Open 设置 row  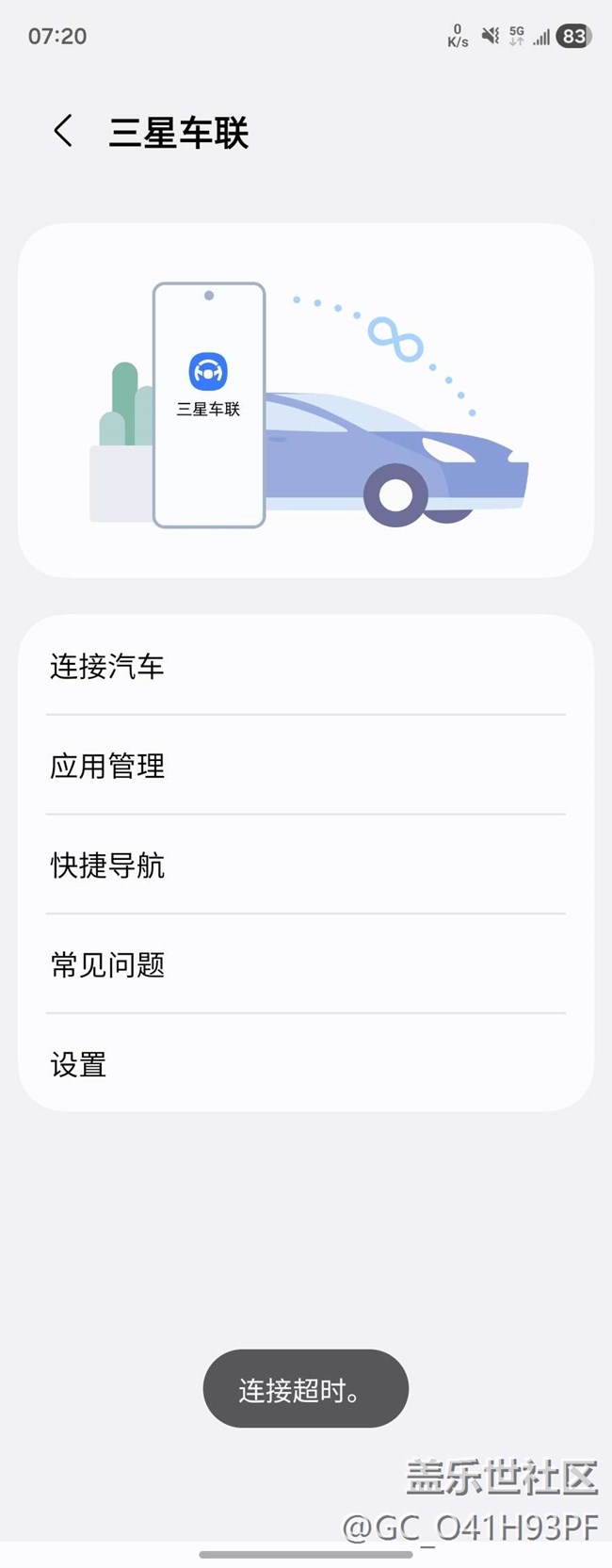(x=305, y=1064)
